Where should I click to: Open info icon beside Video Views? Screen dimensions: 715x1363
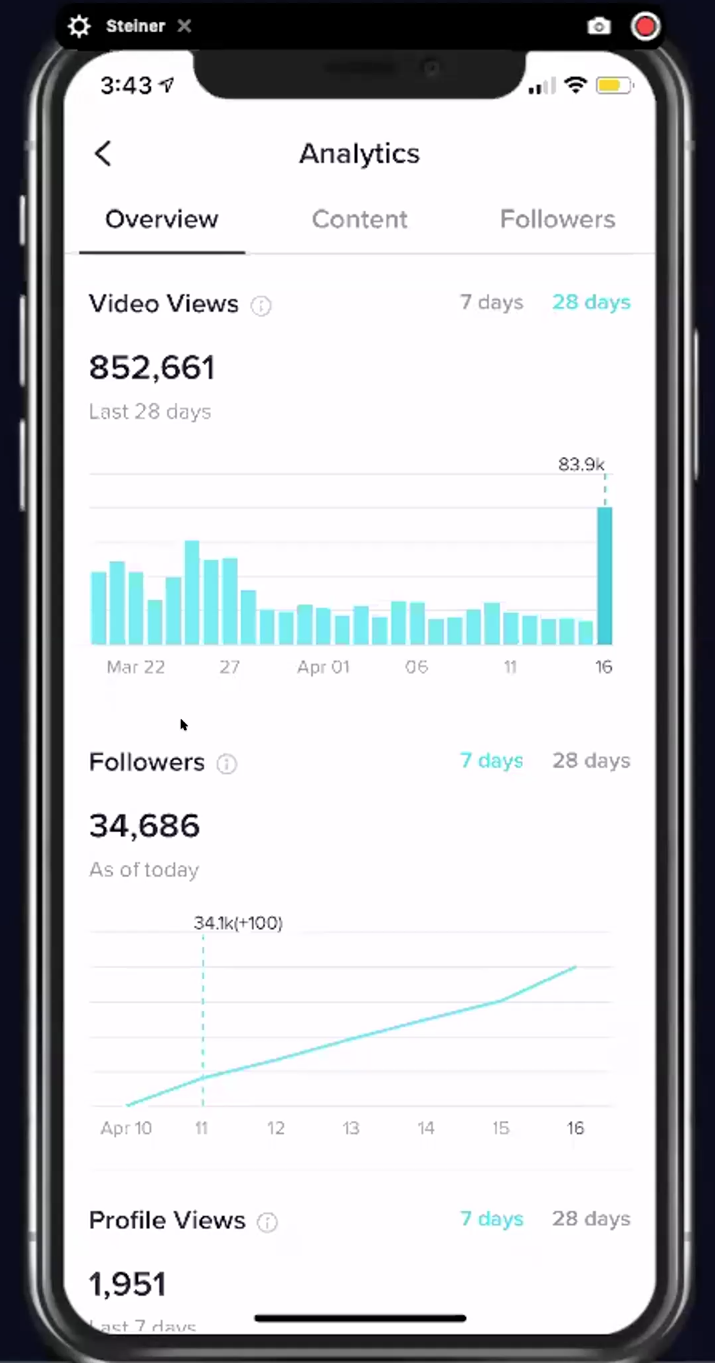pyautogui.click(x=261, y=306)
